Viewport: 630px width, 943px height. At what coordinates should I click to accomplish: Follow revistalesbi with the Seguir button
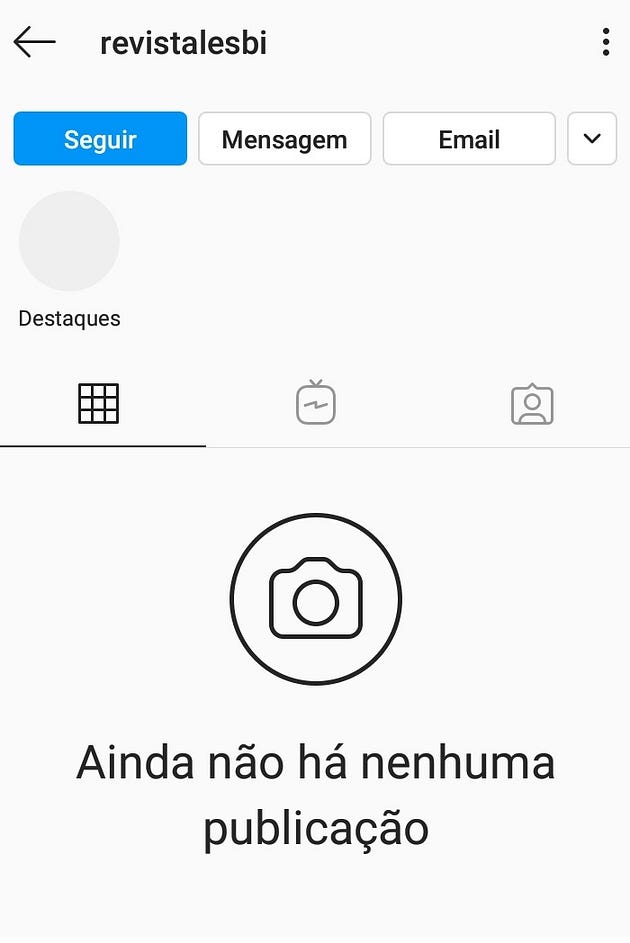(x=100, y=139)
